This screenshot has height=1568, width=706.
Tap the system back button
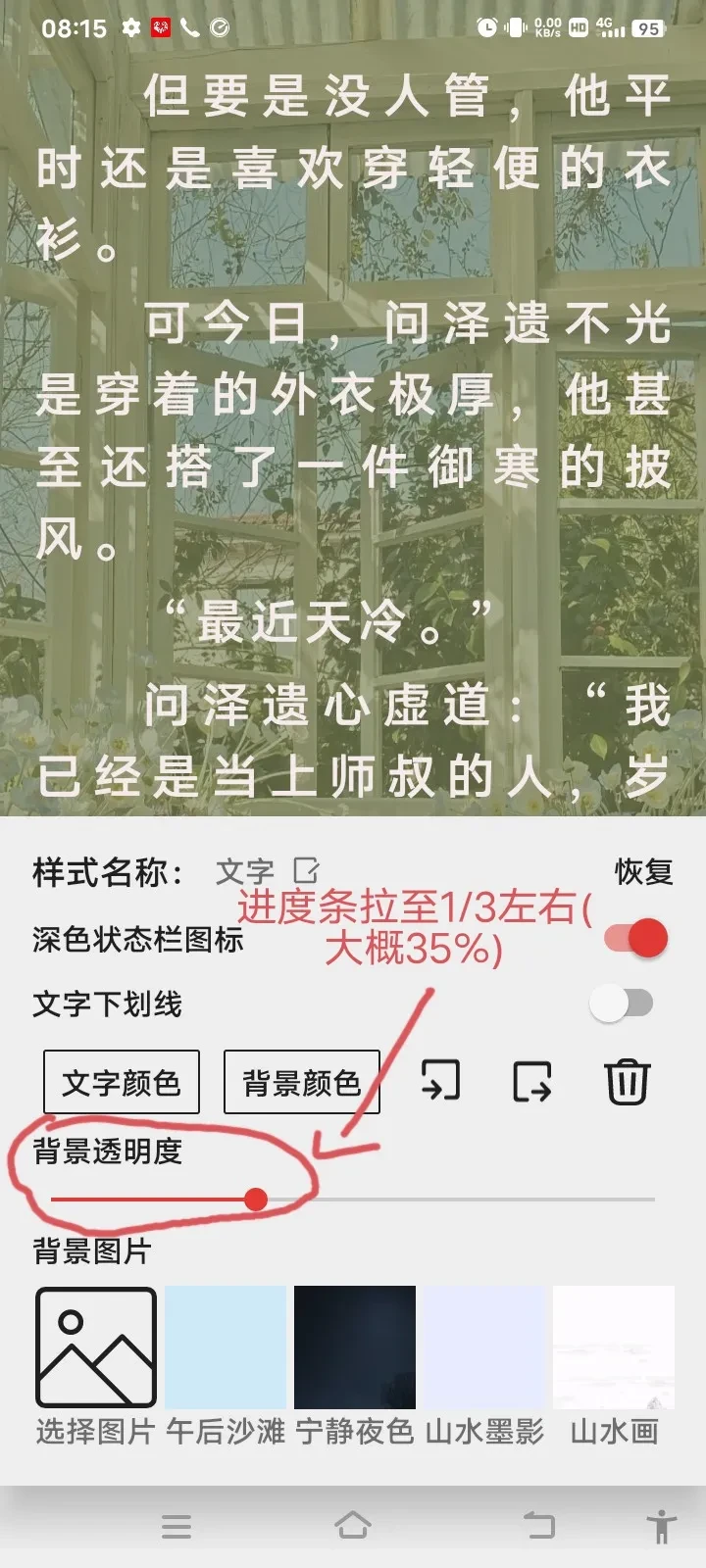click(x=537, y=1526)
